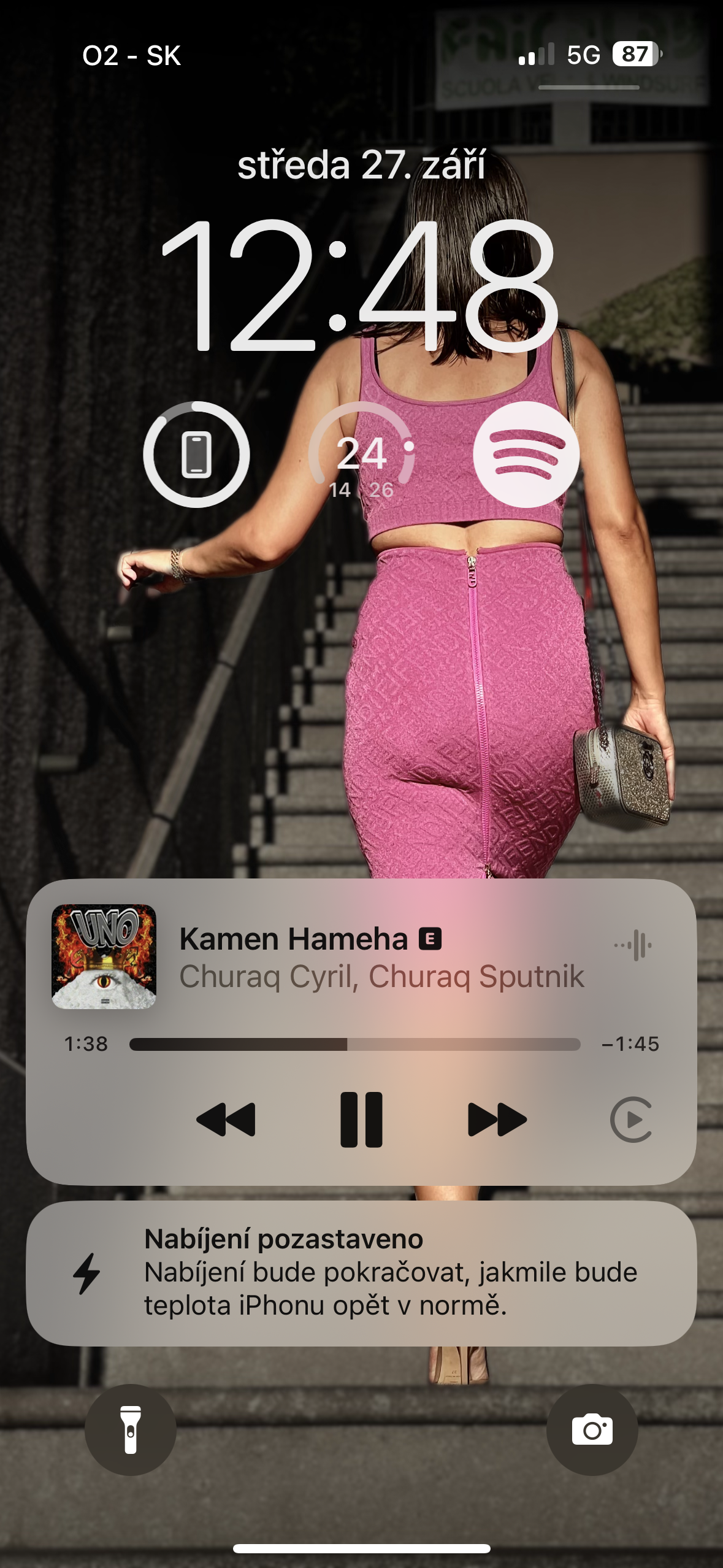This screenshot has width=723, height=1568.
Task: Open the Spotify lock screen widget
Action: click(526, 455)
